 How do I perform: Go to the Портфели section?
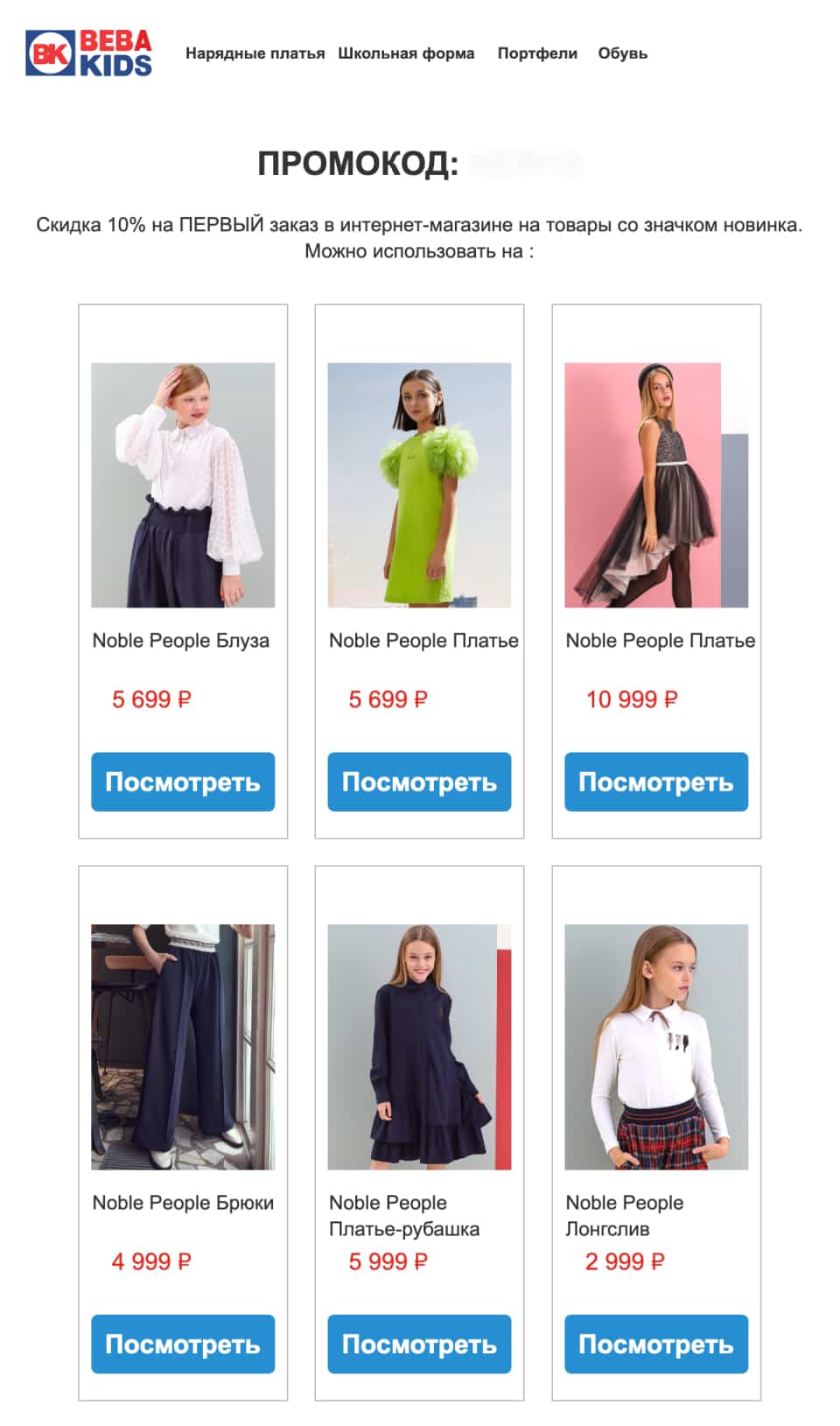pos(537,53)
